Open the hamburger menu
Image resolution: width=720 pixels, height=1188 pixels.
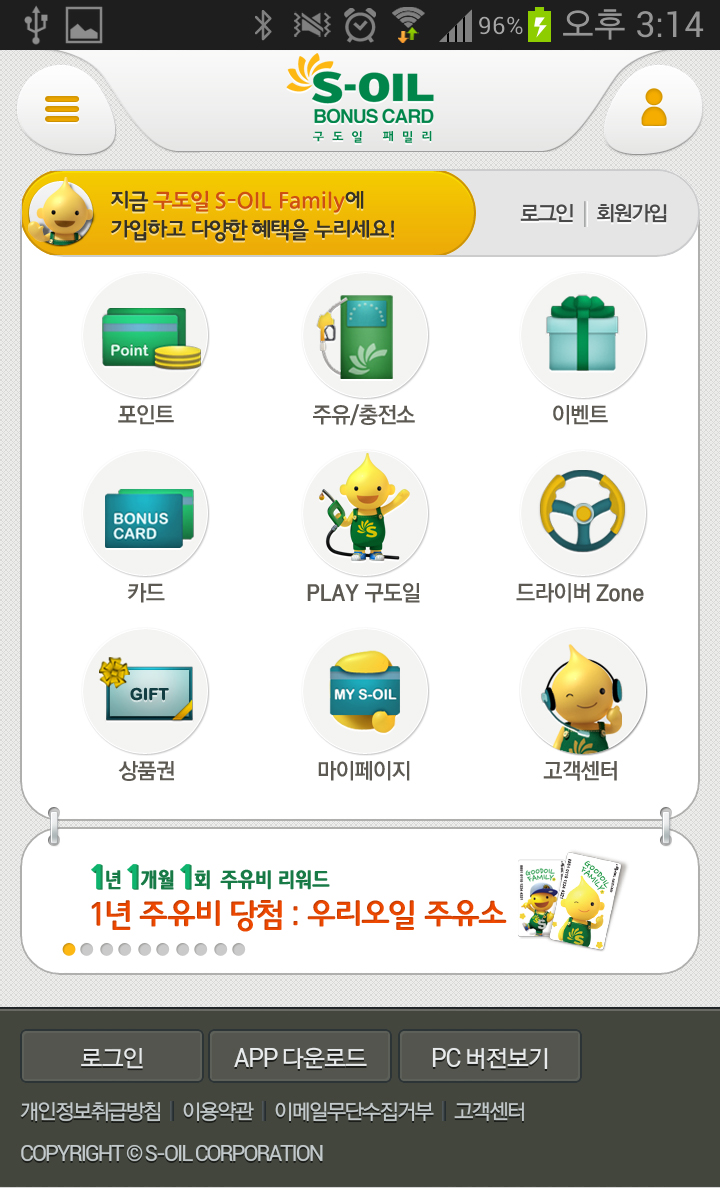tap(62, 108)
